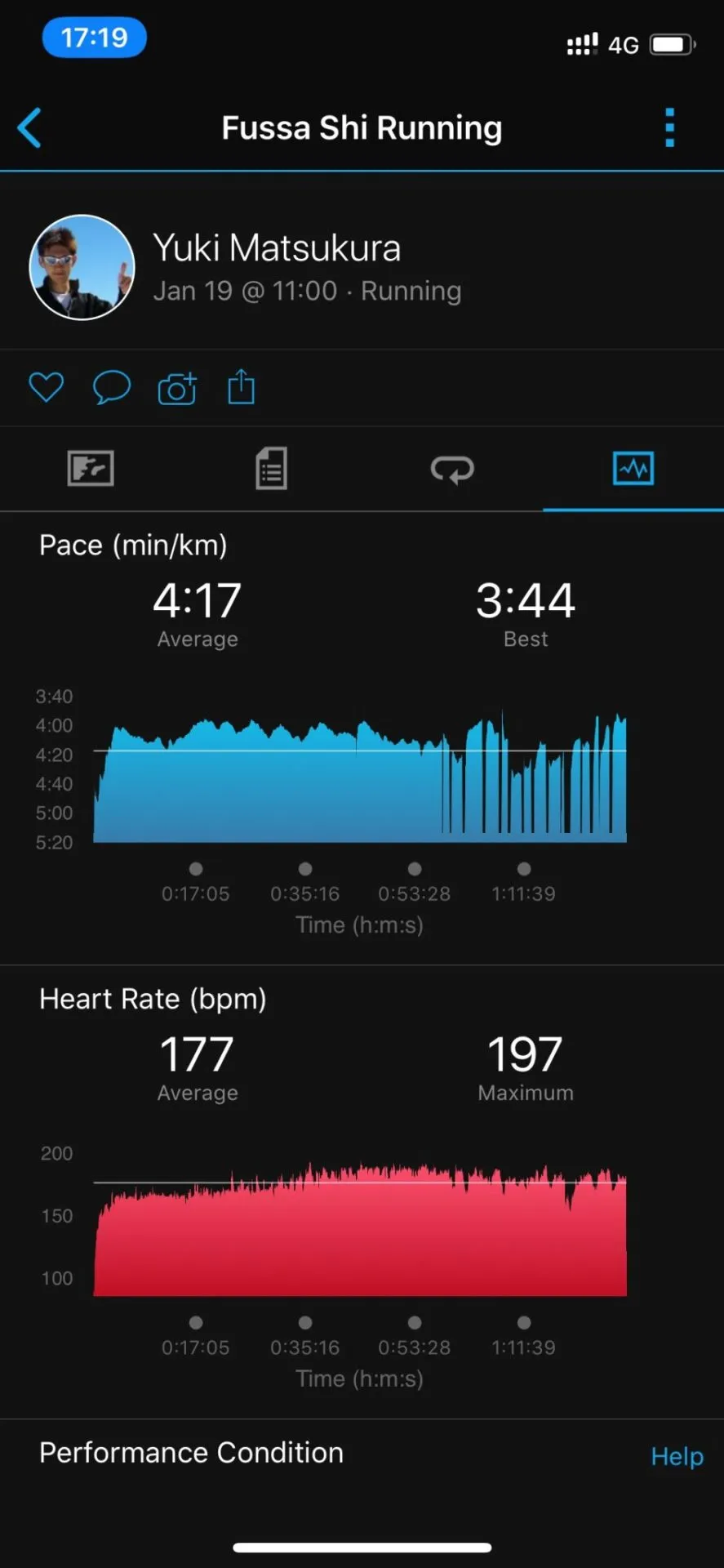Switch to the map overview tab
Viewport: 724px width, 1568px height.
tap(90, 469)
